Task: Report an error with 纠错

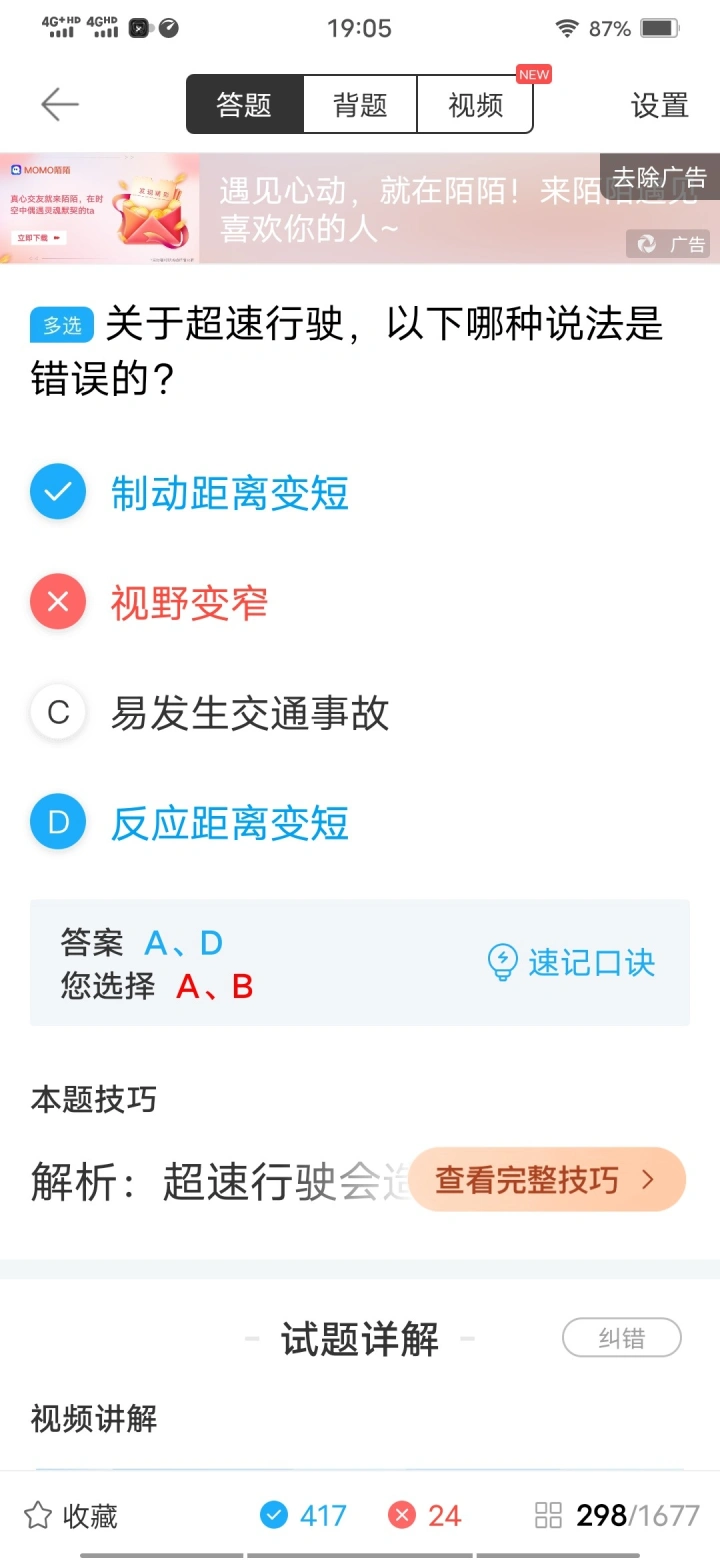Action: (621, 1338)
